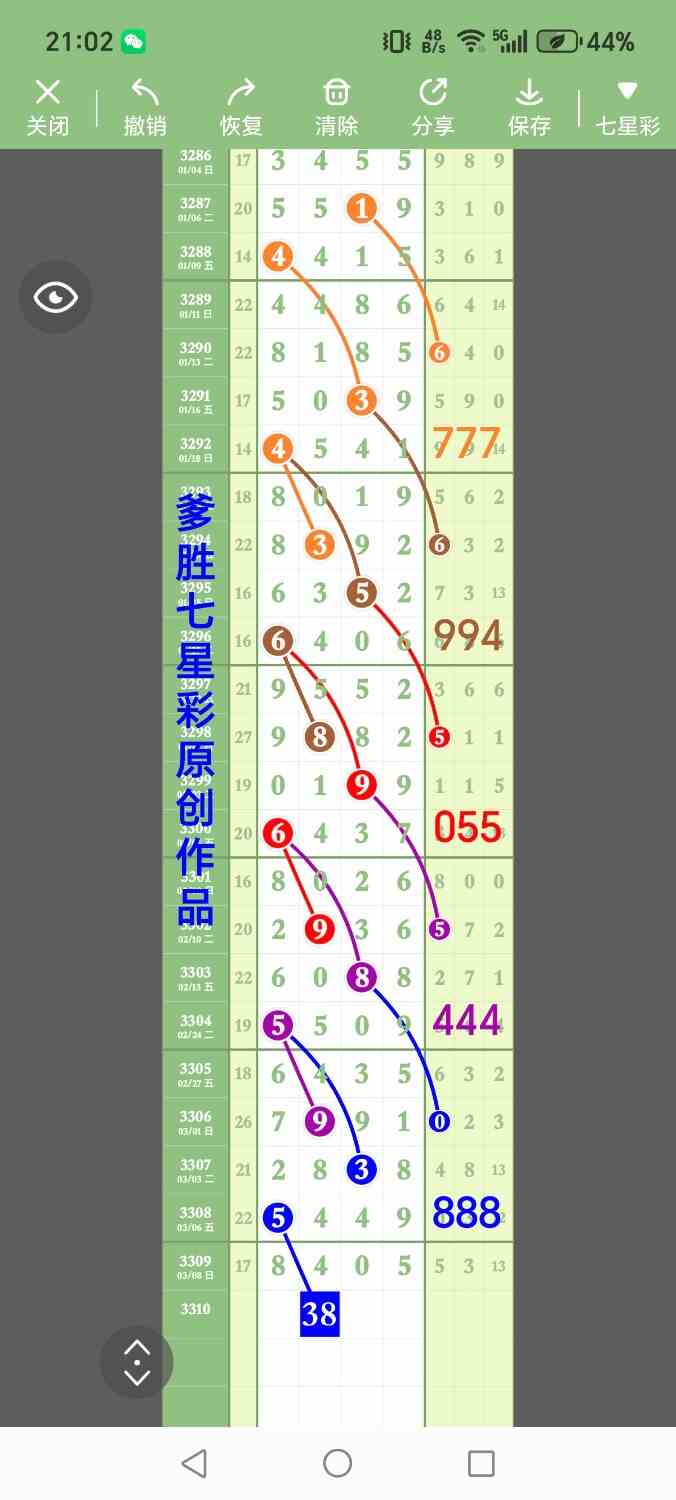
Task: Close the chart editor
Action: [x=47, y=107]
